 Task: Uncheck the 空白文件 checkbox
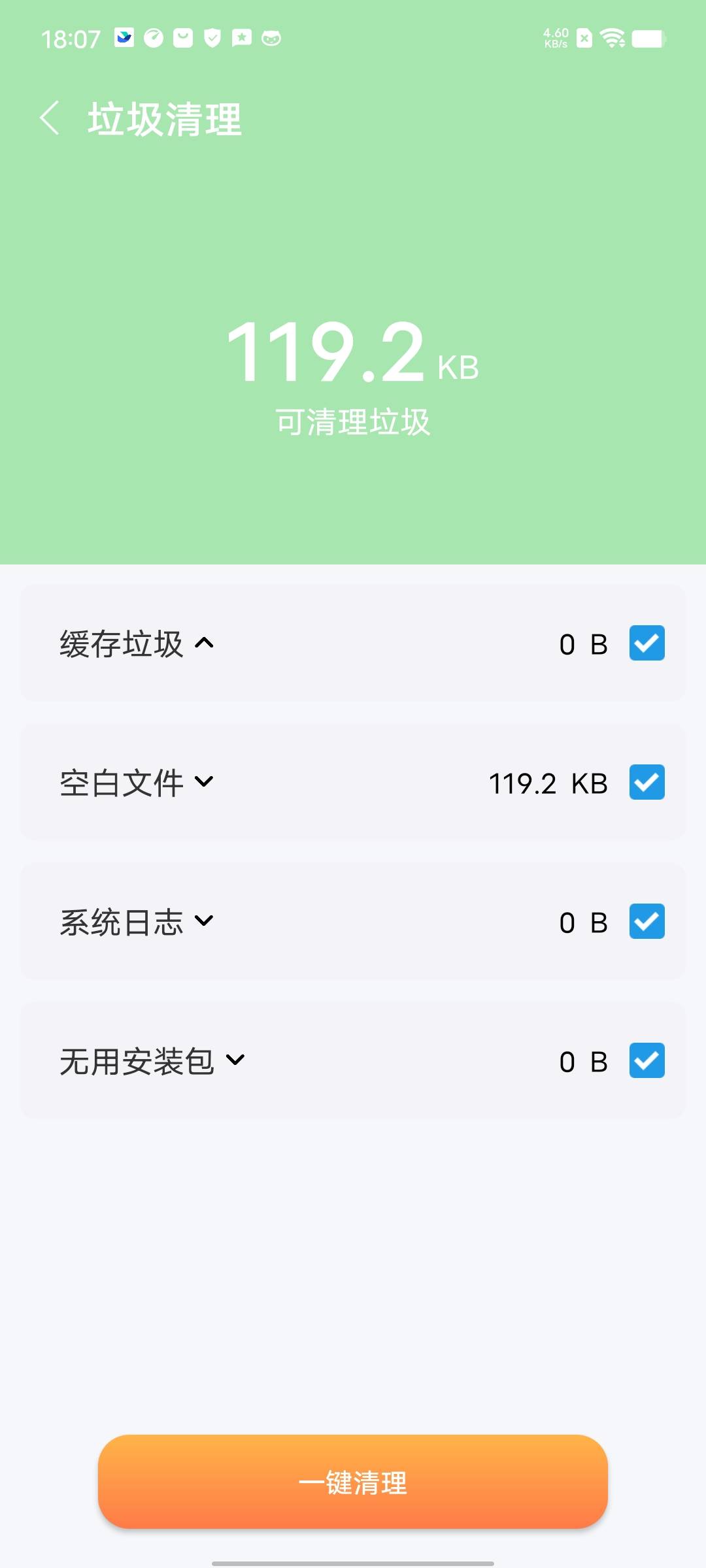pyautogui.click(x=646, y=783)
